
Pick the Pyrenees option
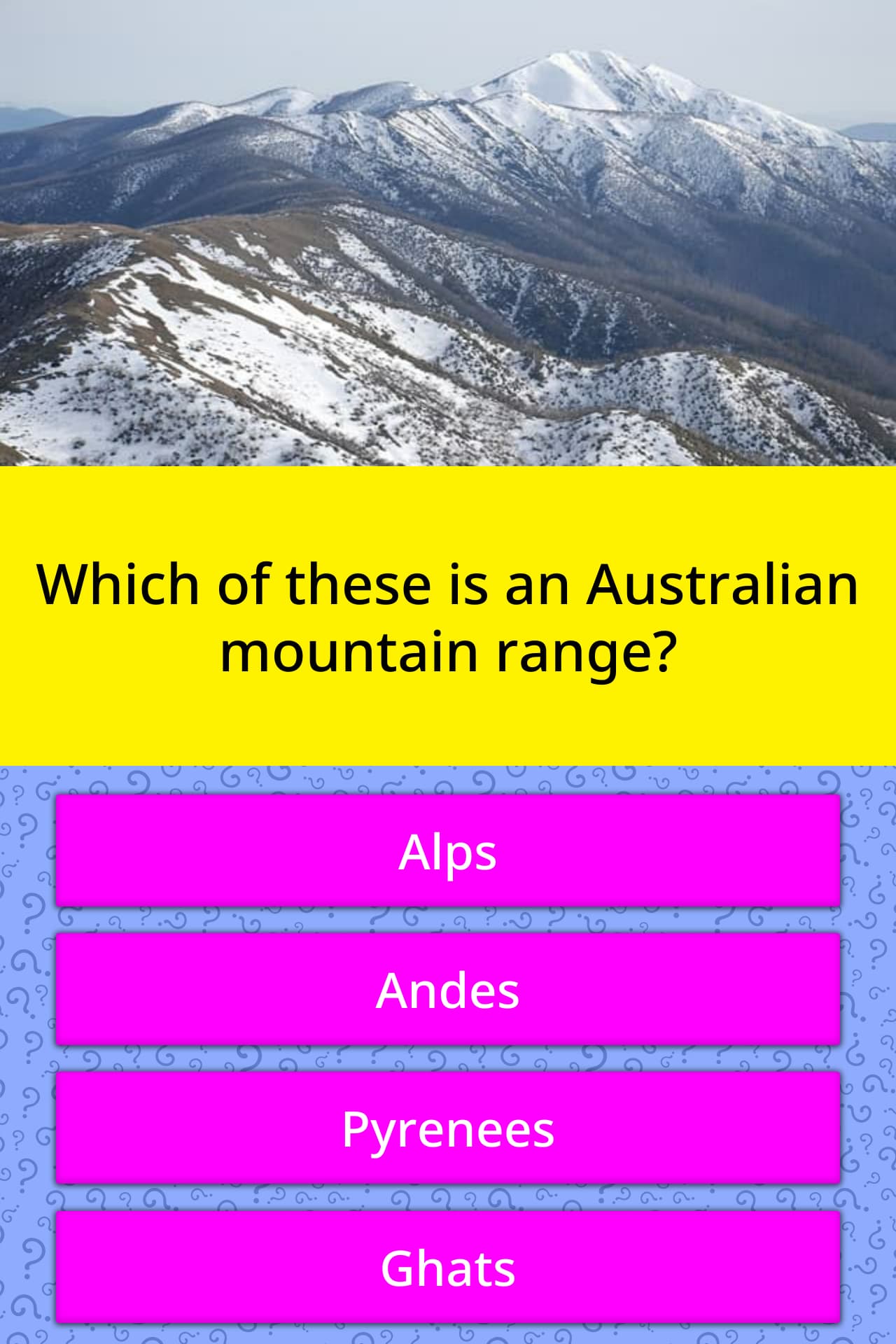448,1128
